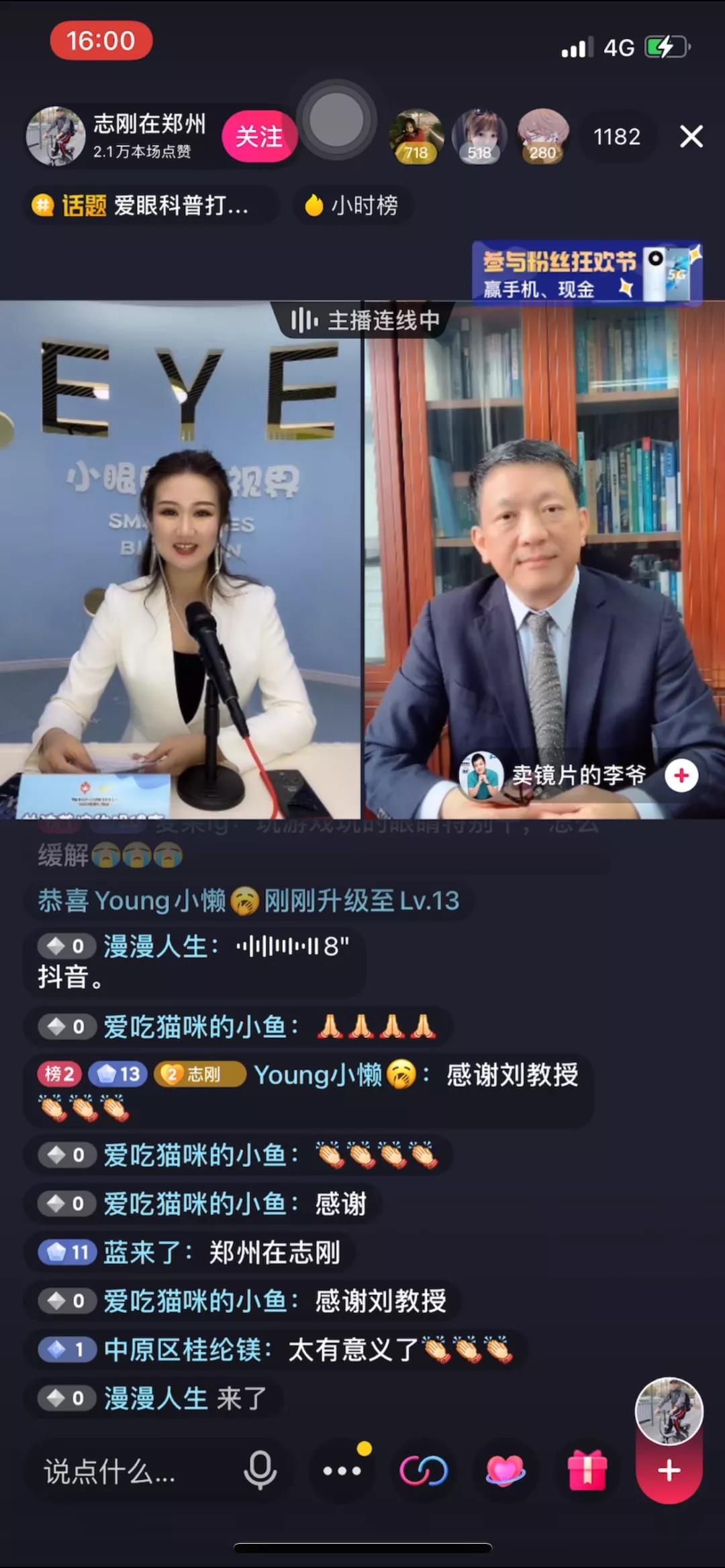725x1568 pixels.
Task: Open the 1182 viewers list
Action: coord(616,137)
